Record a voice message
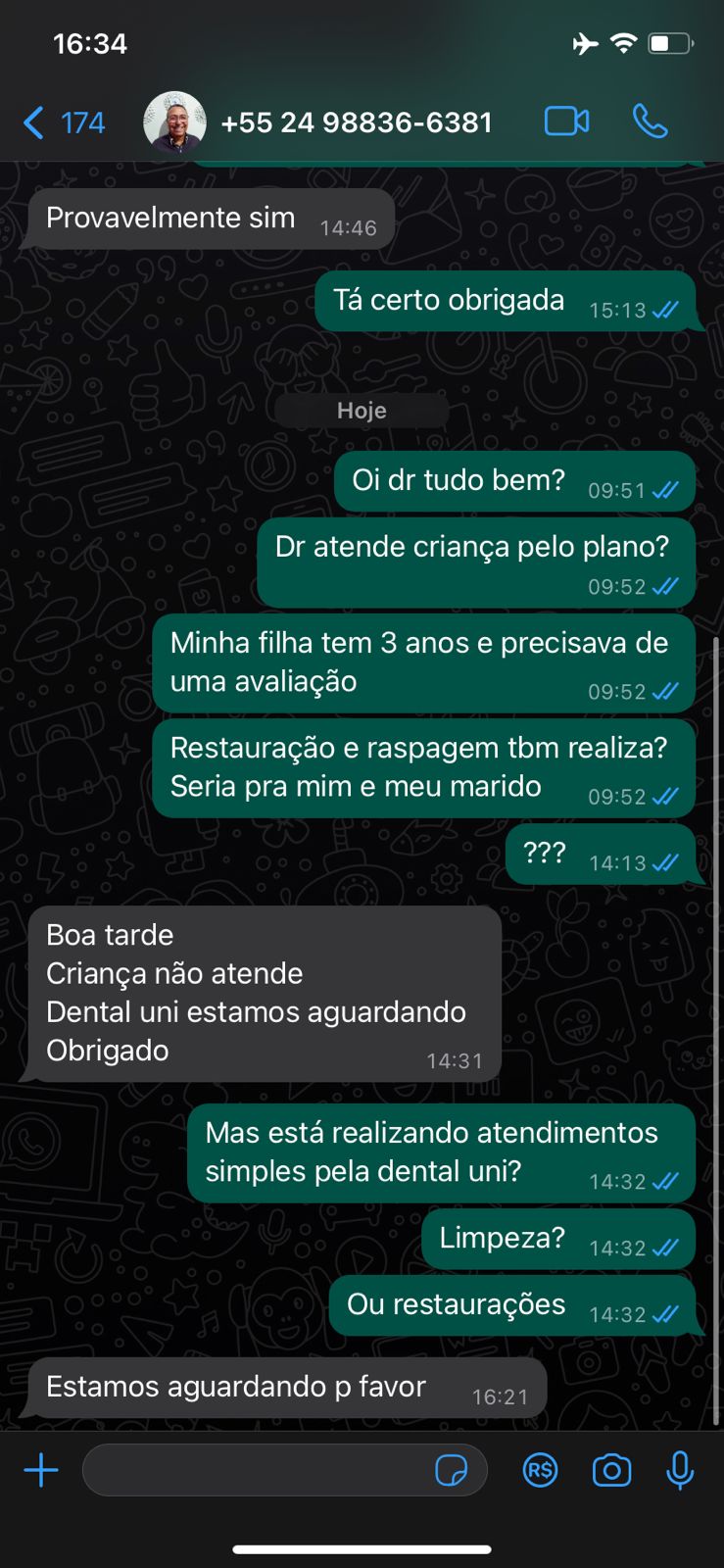This screenshot has width=724, height=1568. pos(680,1470)
